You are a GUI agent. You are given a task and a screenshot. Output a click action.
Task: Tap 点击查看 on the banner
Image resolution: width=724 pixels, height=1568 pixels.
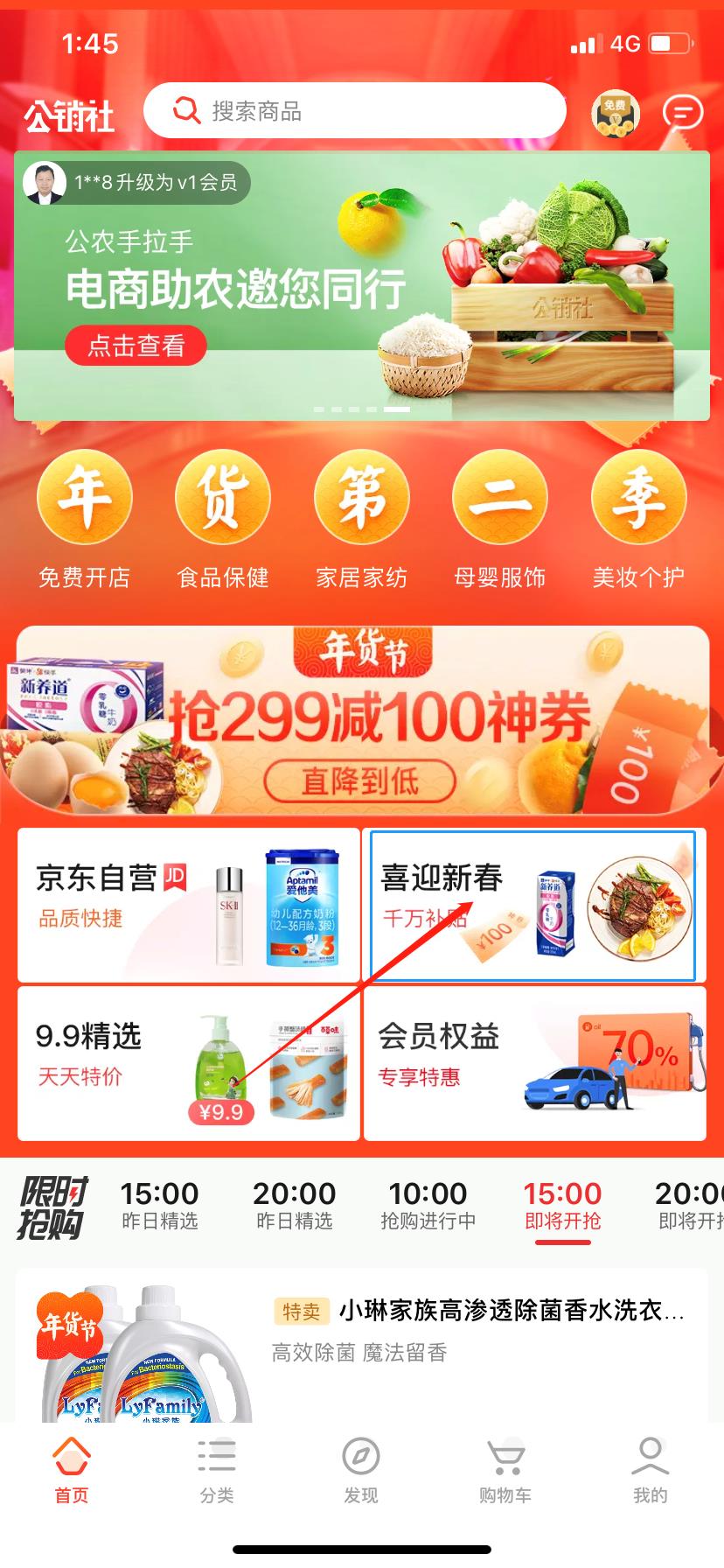click(136, 346)
